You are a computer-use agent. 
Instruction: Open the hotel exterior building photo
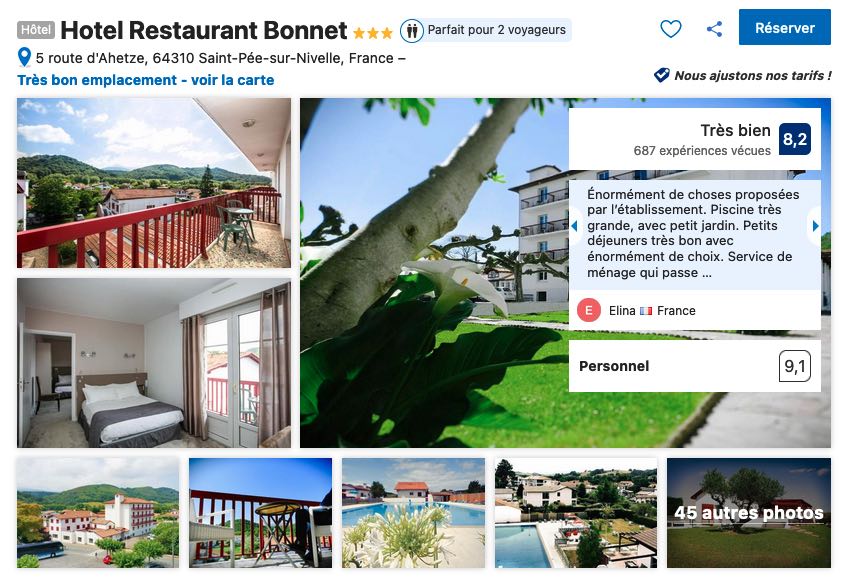pos(98,513)
